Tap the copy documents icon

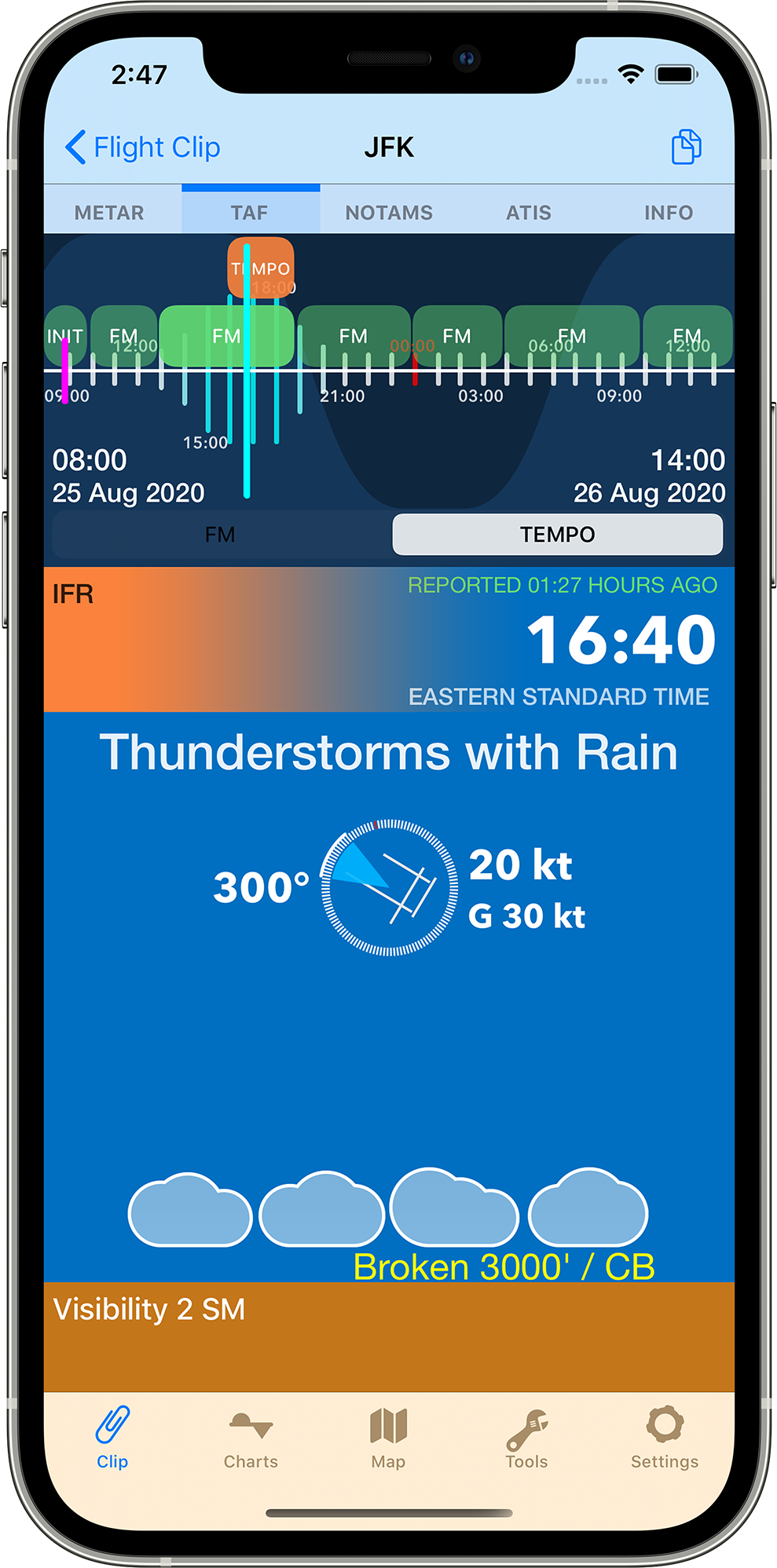(x=686, y=147)
